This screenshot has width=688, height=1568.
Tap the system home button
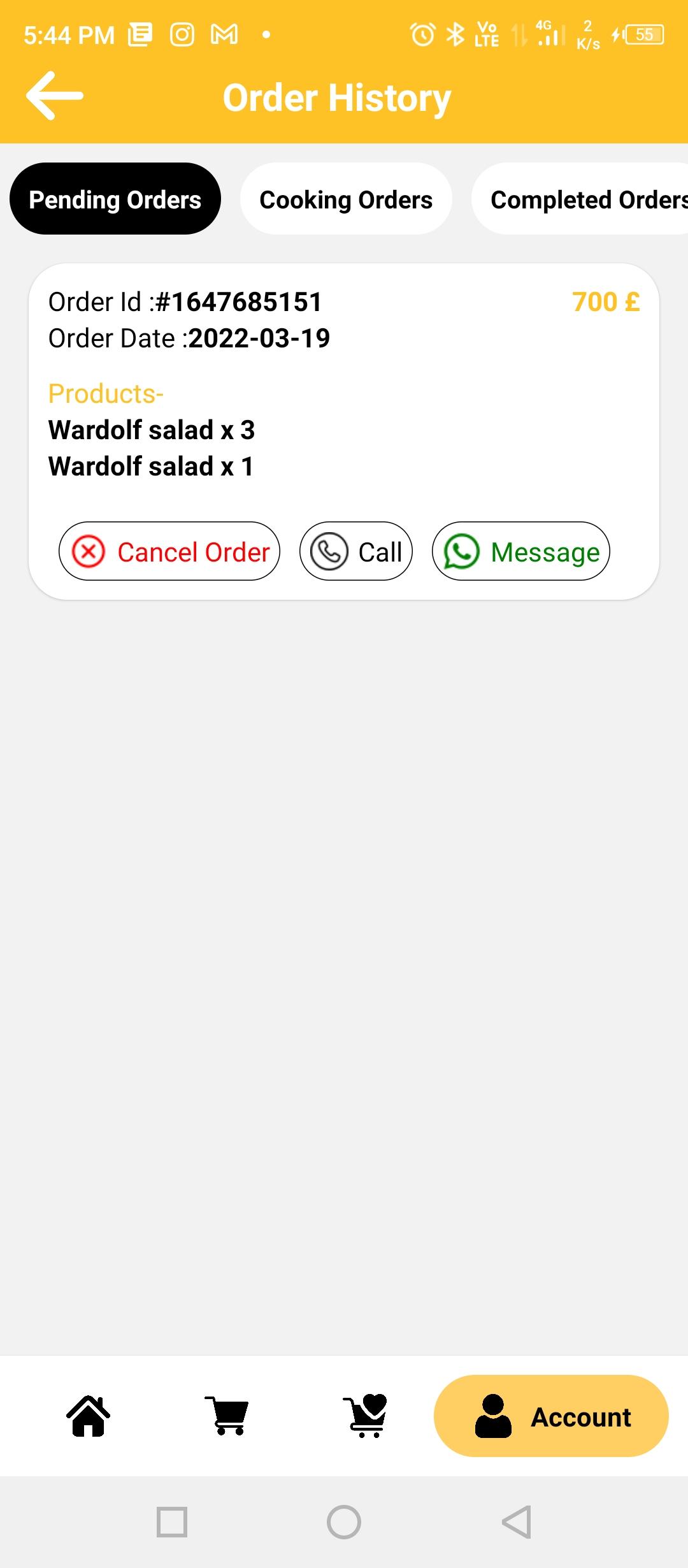(344, 1522)
